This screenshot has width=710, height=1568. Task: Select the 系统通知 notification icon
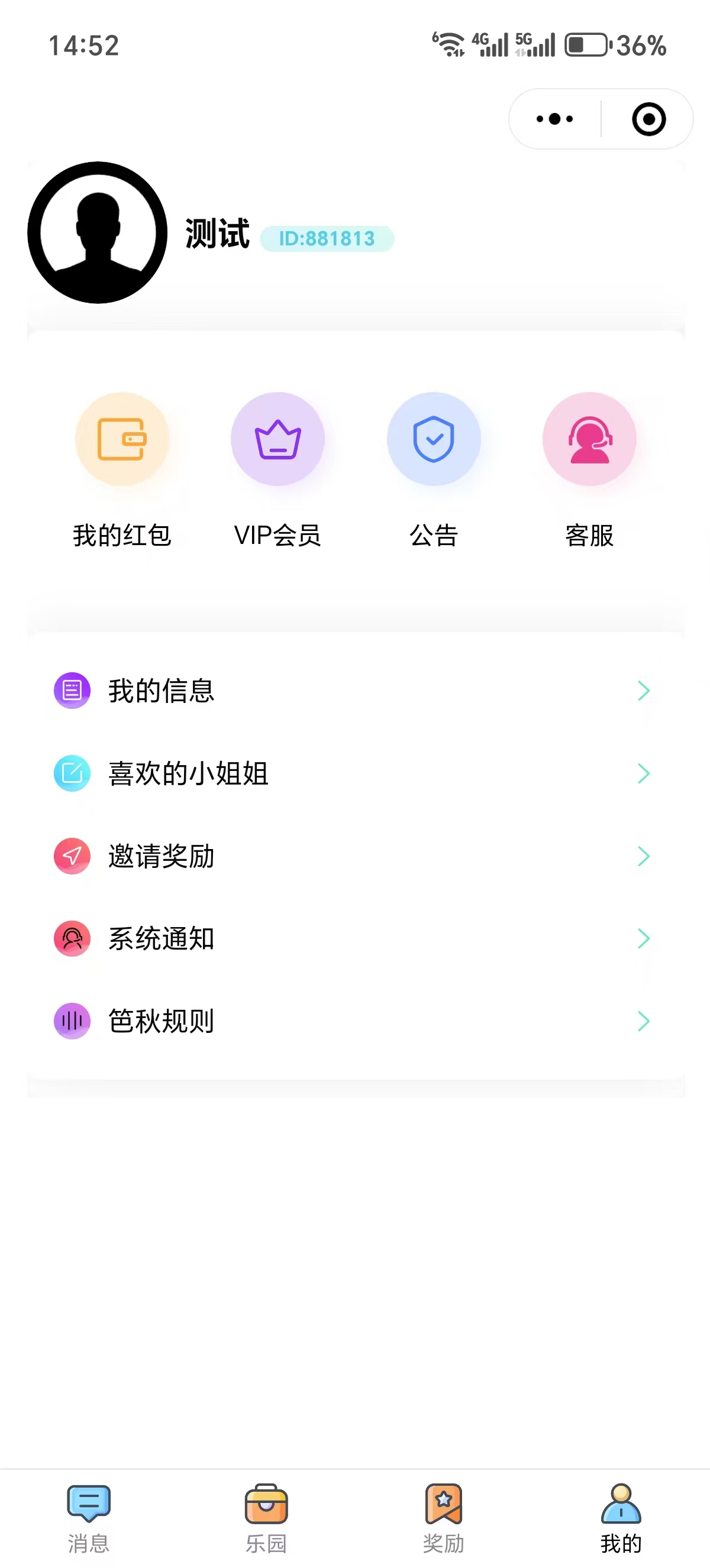tap(72, 938)
